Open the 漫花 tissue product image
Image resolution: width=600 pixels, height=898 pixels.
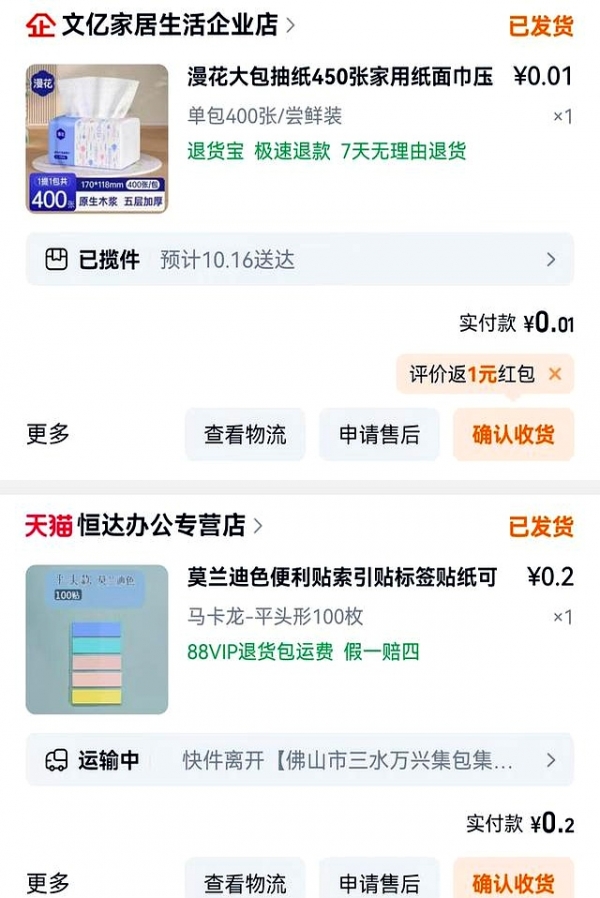pos(97,139)
